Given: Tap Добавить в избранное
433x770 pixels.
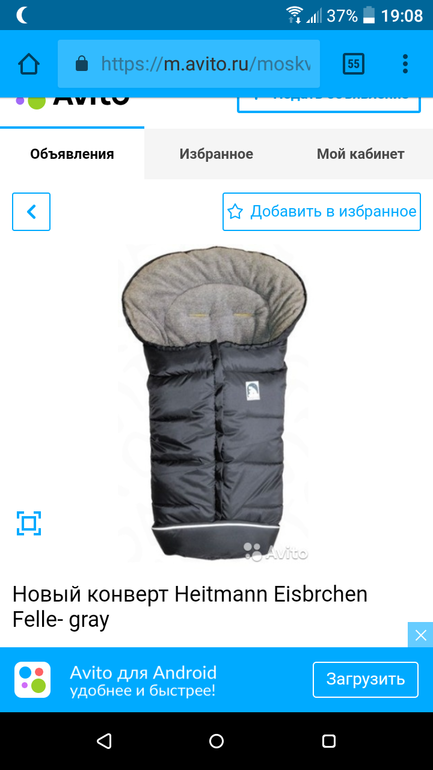Looking at the screenshot, I should (322, 212).
